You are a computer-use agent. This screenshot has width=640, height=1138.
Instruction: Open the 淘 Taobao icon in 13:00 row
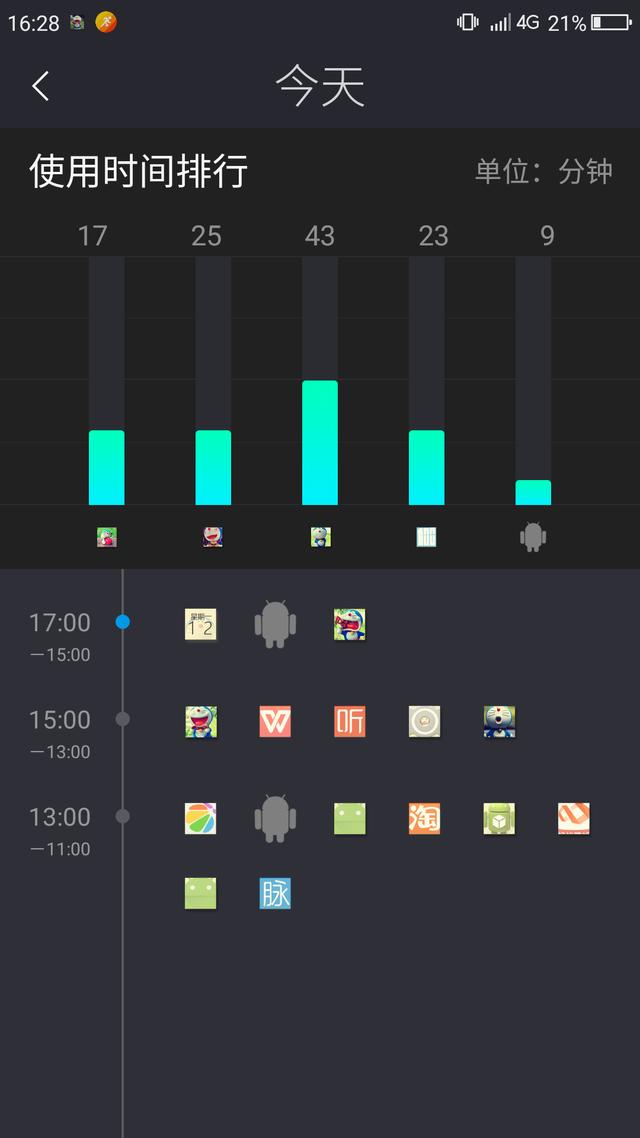(x=424, y=818)
